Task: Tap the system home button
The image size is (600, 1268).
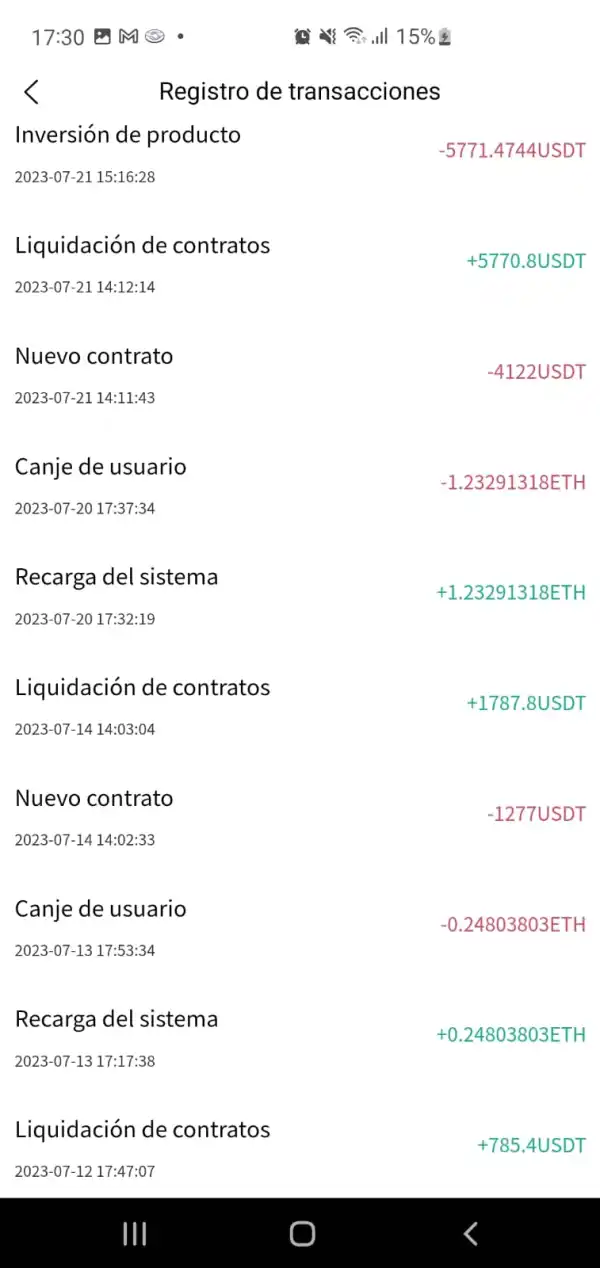Action: (302, 1234)
